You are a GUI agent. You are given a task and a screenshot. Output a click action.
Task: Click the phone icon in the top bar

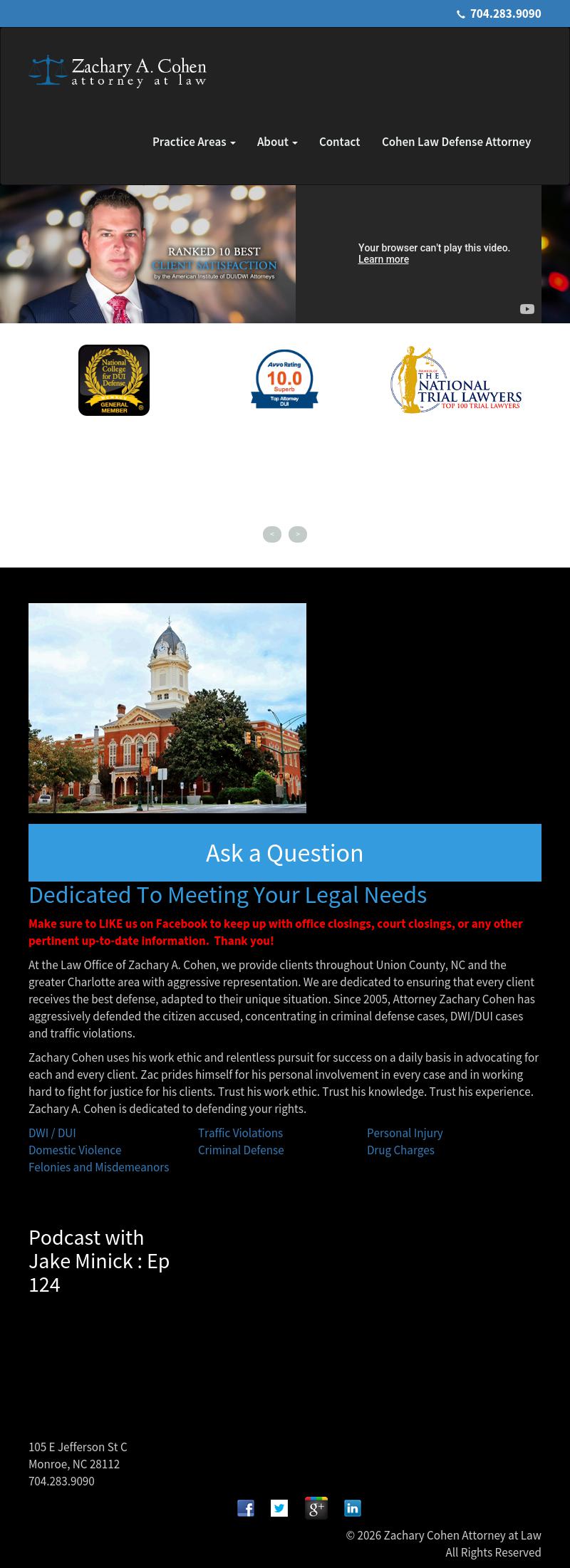click(462, 14)
